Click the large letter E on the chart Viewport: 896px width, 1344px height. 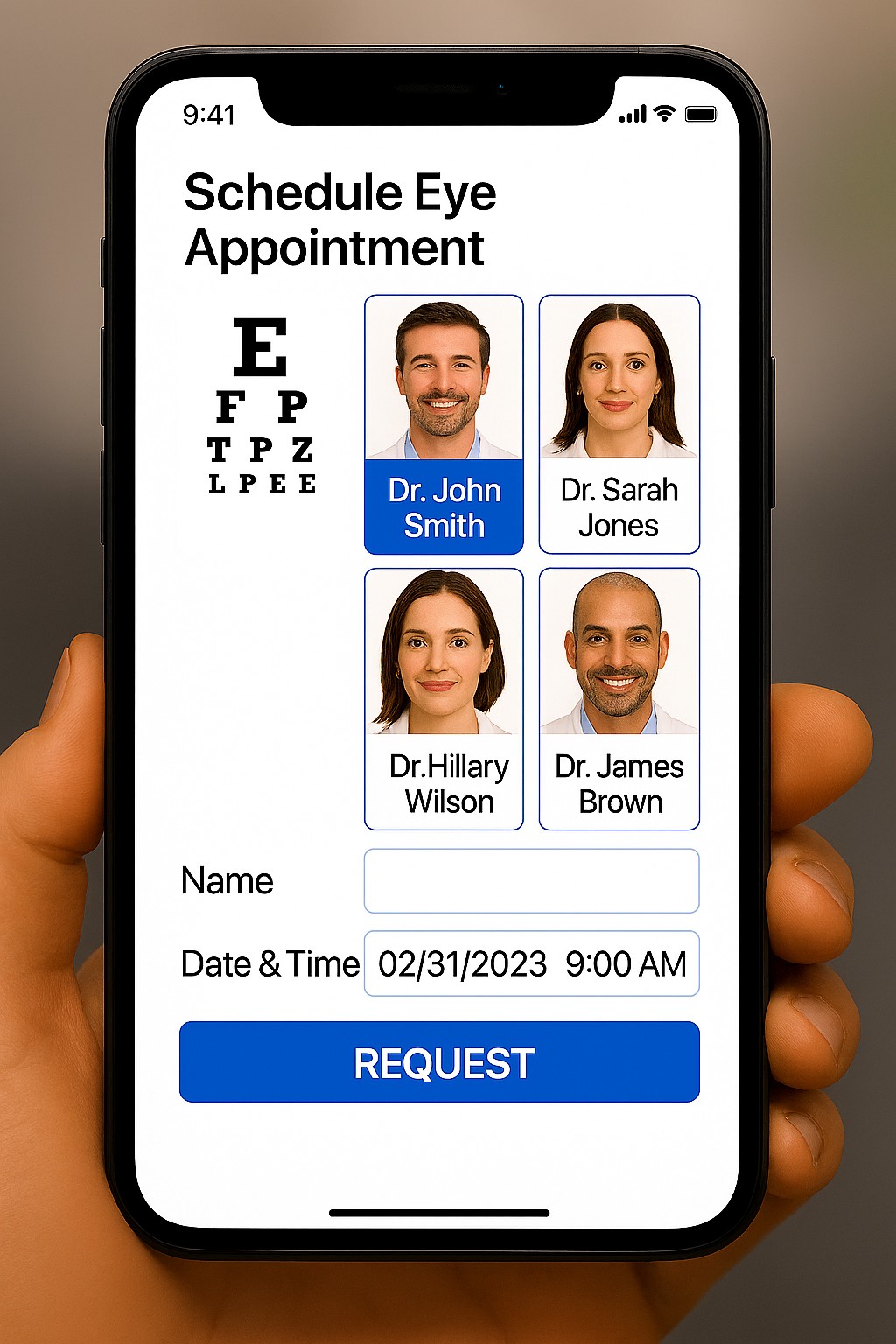[260, 346]
